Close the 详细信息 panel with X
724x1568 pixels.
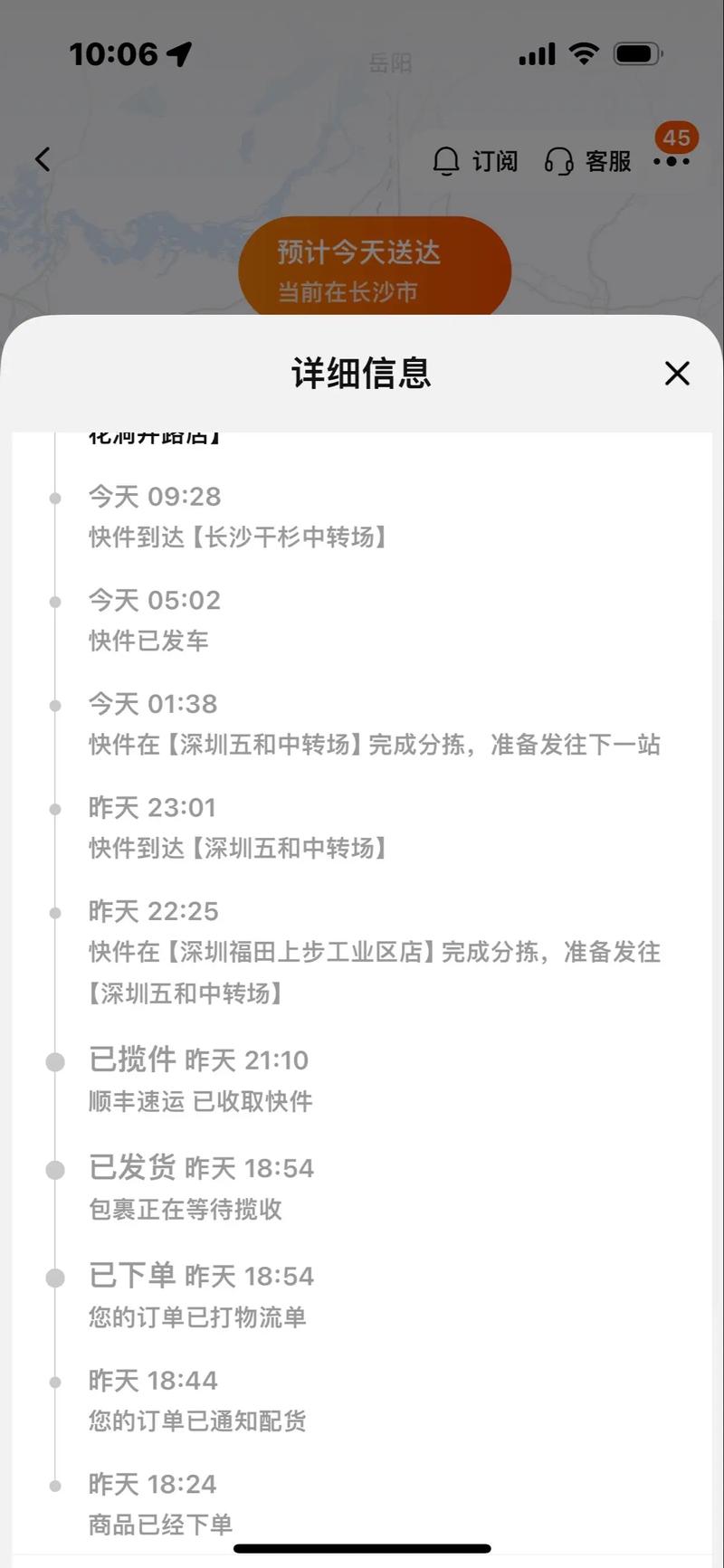pyautogui.click(x=677, y=374)
